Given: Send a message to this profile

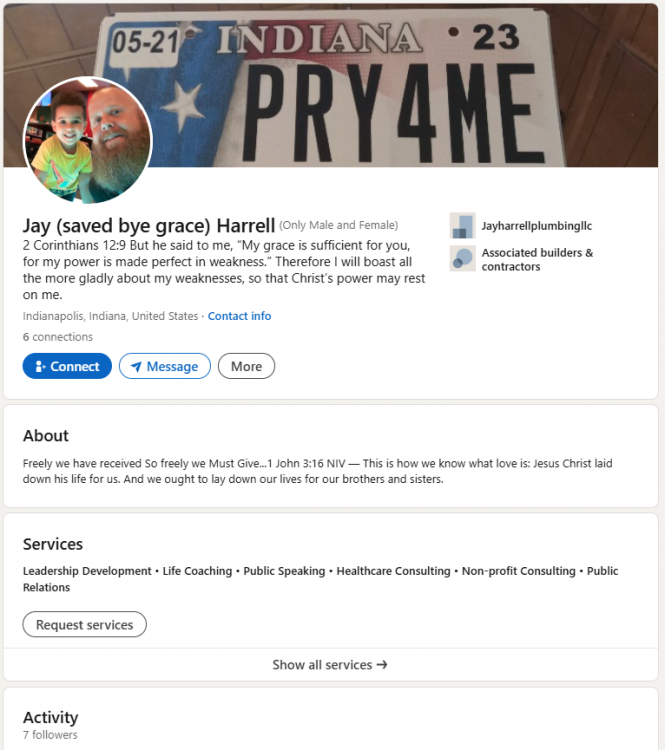Looking at the screenshot, I should (165, 367).
